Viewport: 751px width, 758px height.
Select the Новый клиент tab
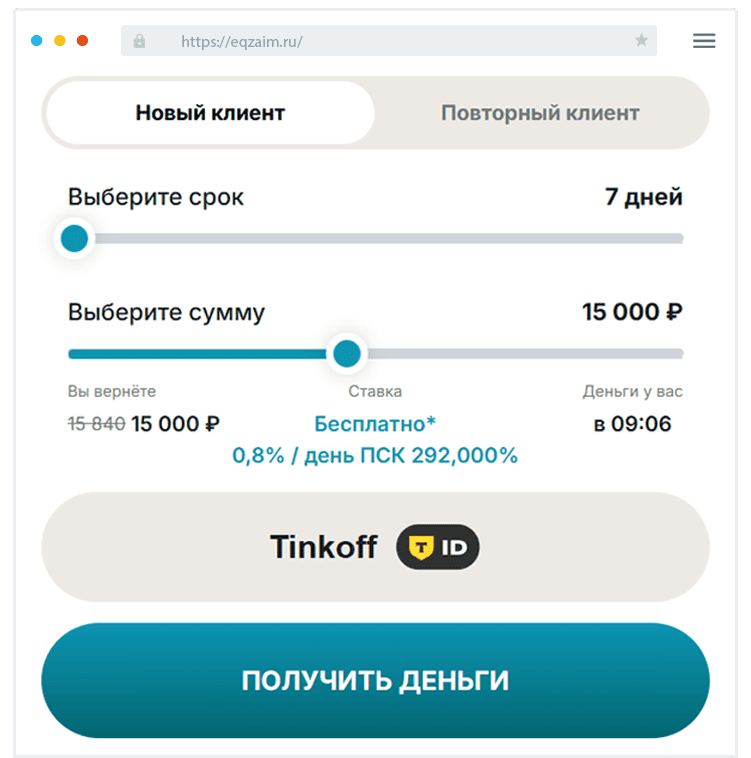pyautogui.click(x=210, y=113)
